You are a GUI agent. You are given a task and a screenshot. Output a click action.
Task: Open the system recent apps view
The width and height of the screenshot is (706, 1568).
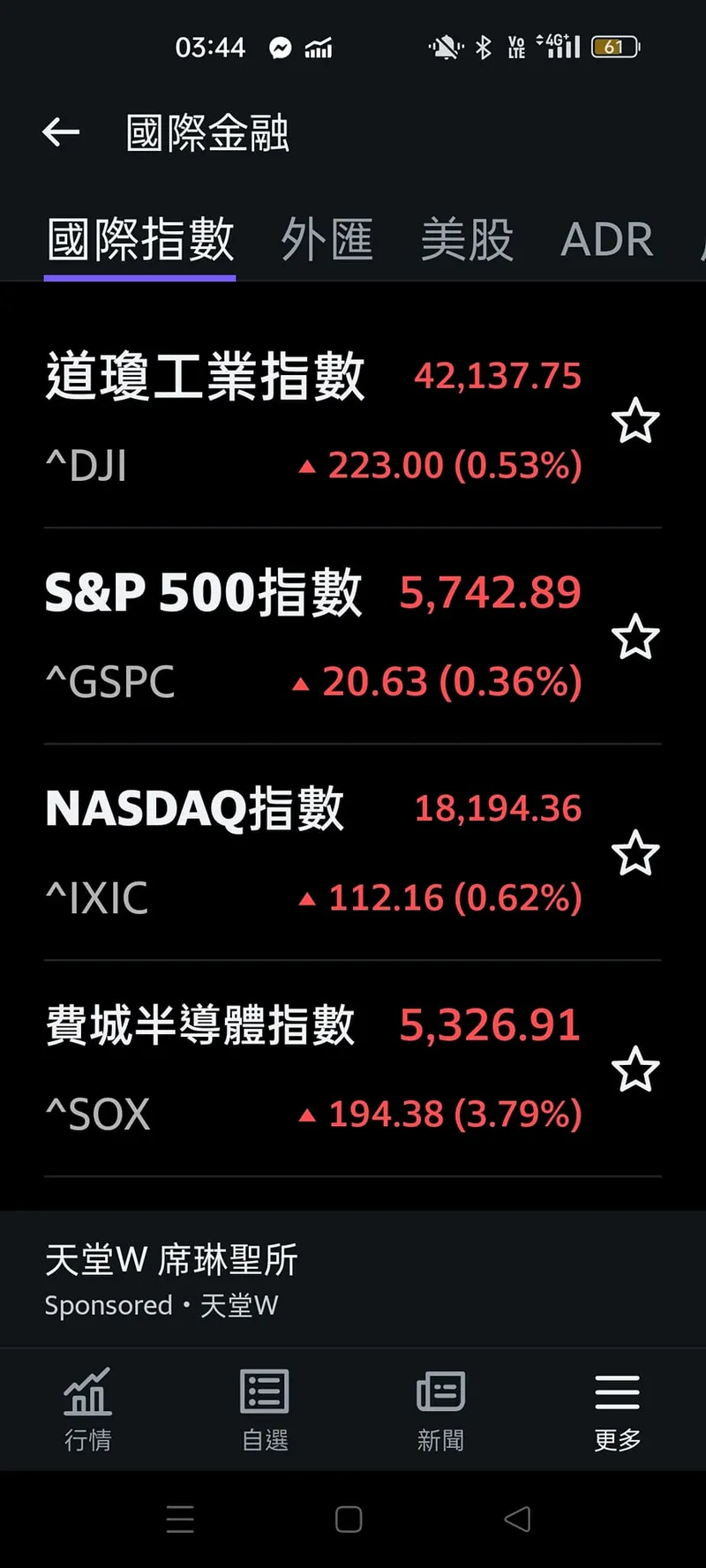(180, 1519)
